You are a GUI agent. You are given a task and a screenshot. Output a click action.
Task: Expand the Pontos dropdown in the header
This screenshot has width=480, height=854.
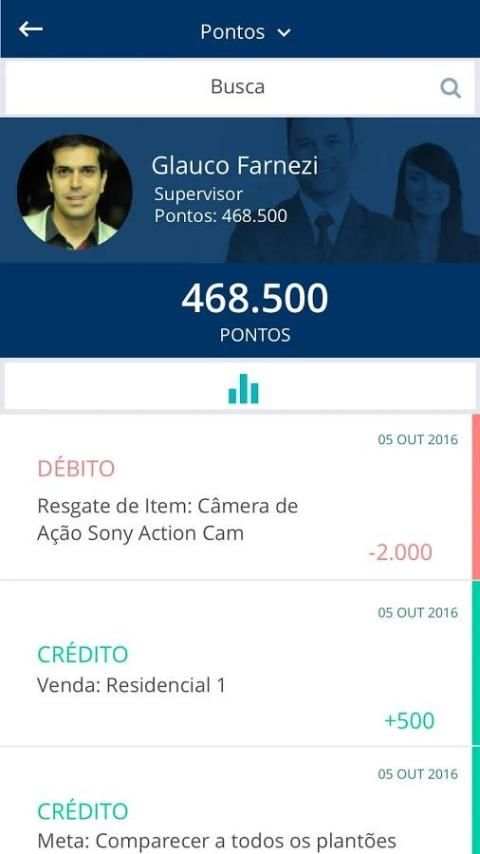click(x=246, y=32)
